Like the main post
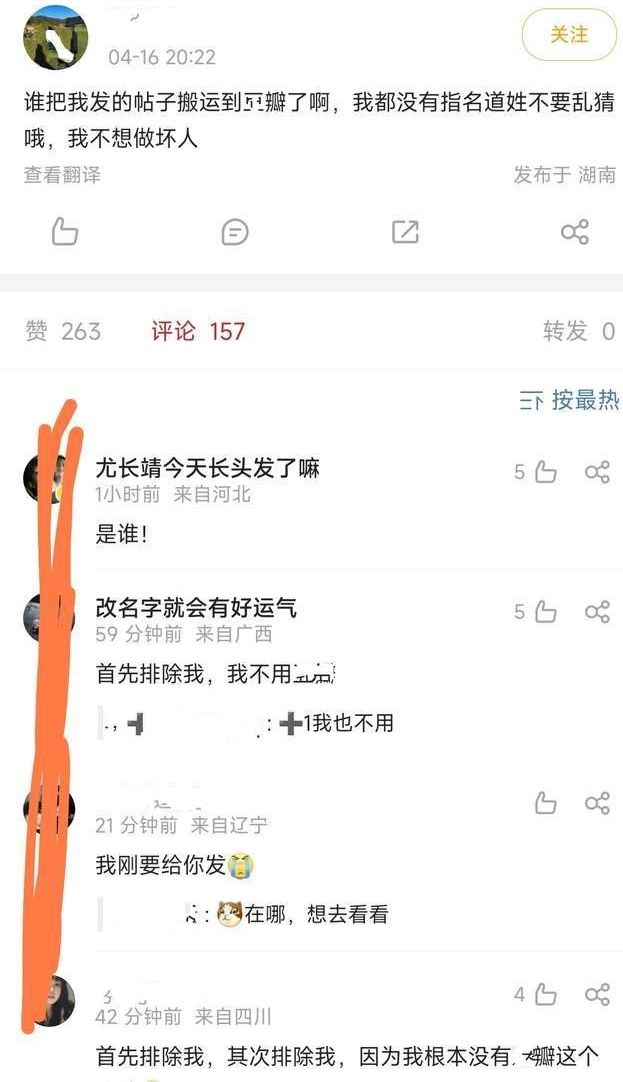This screenshot has height=1082, width=623. click(x=65, y=232)
